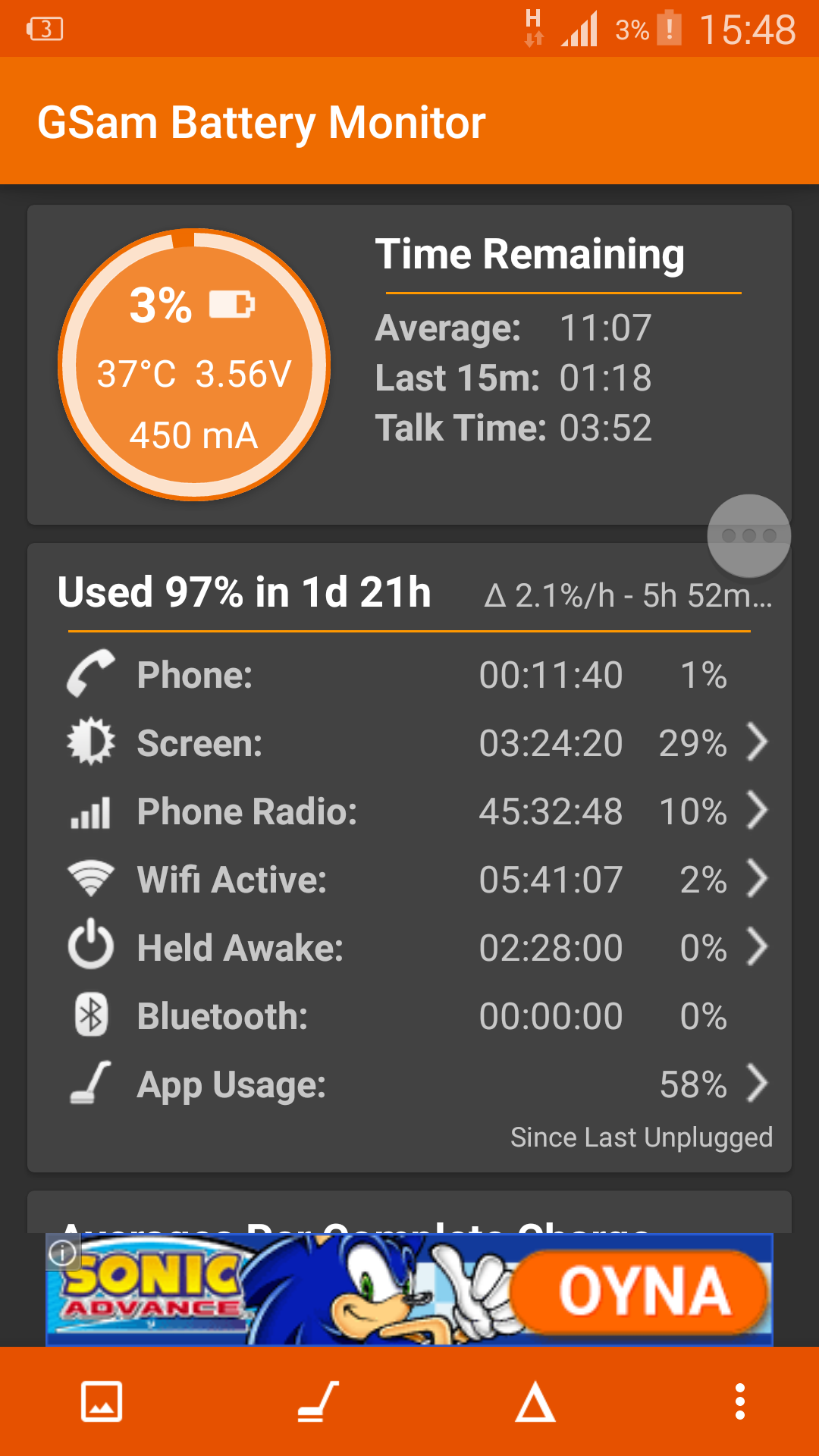Tap the three-dot floating bubble
This screenshot has height=1456, width=819.
click(x=749, y=536)
